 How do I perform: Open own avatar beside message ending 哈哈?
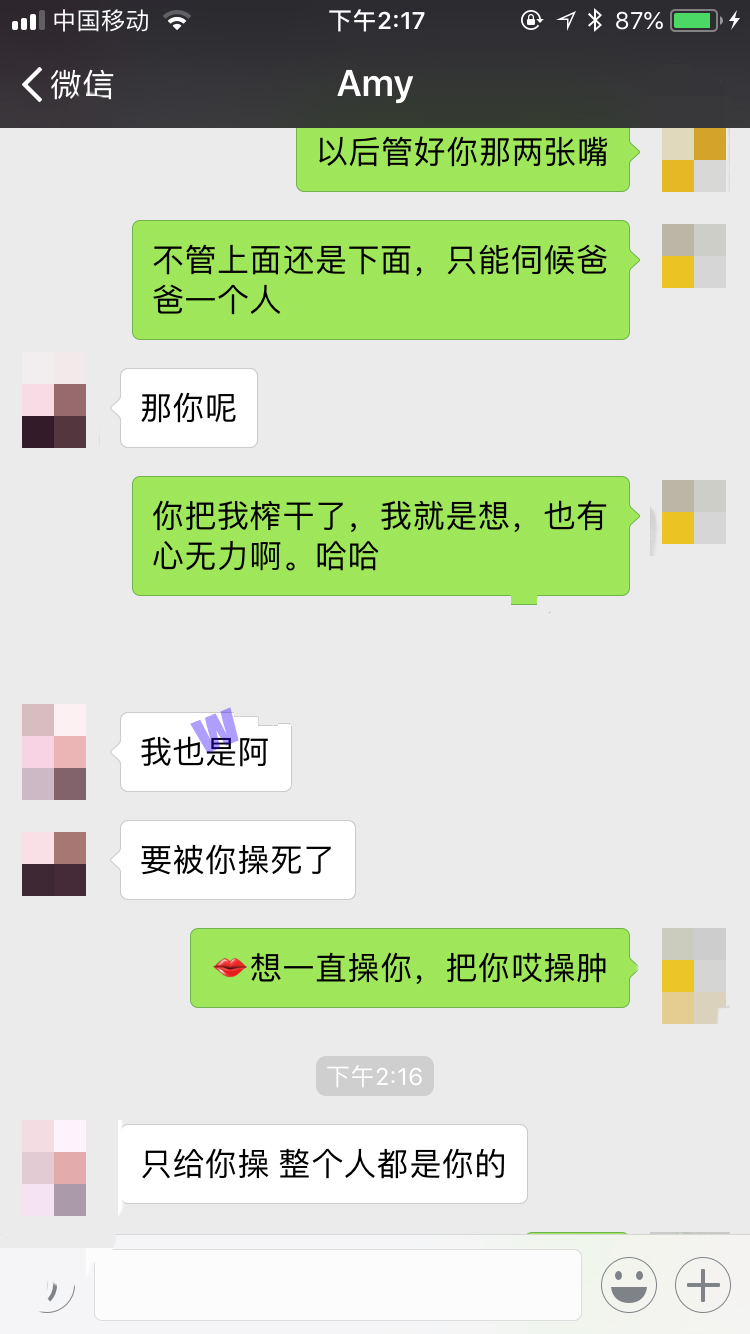[x=693, y=512]
